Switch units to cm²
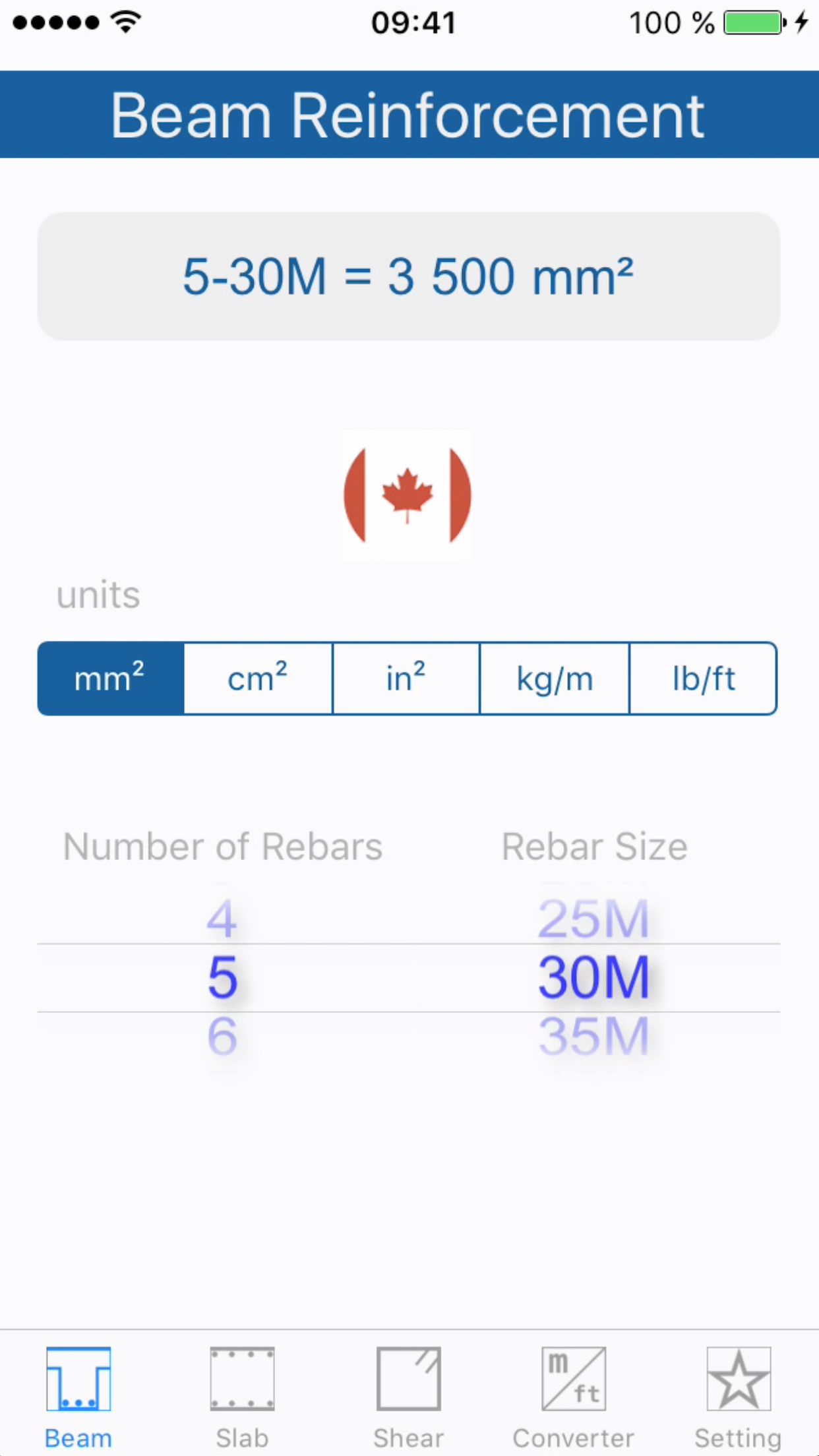Image resolution: width=819 pixels, height=1456 pixels. [257, 679]
